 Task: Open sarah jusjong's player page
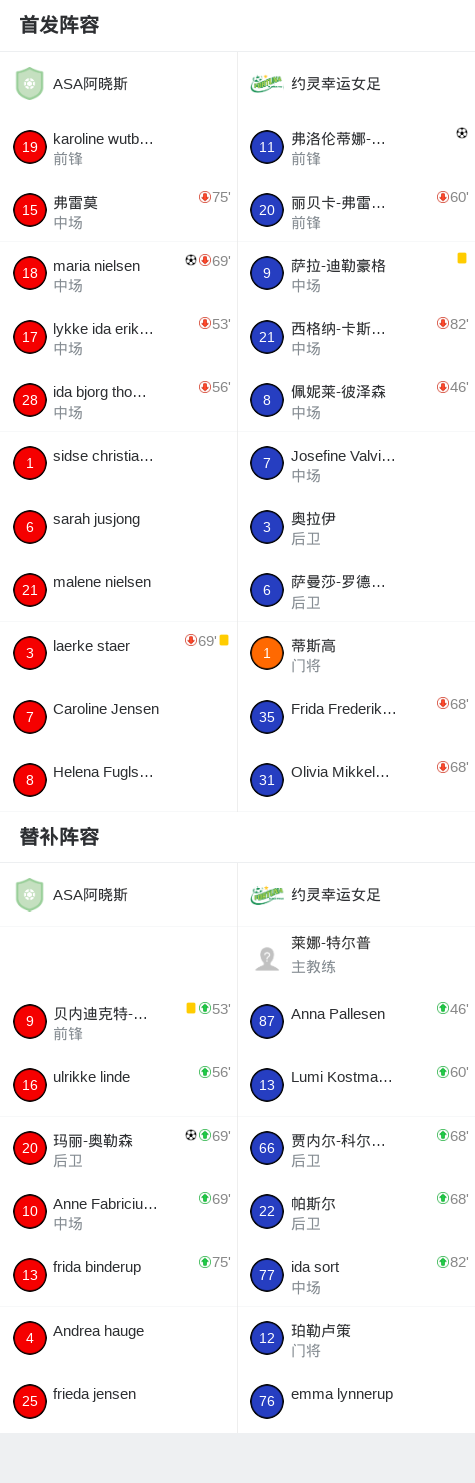pos(118,526)
